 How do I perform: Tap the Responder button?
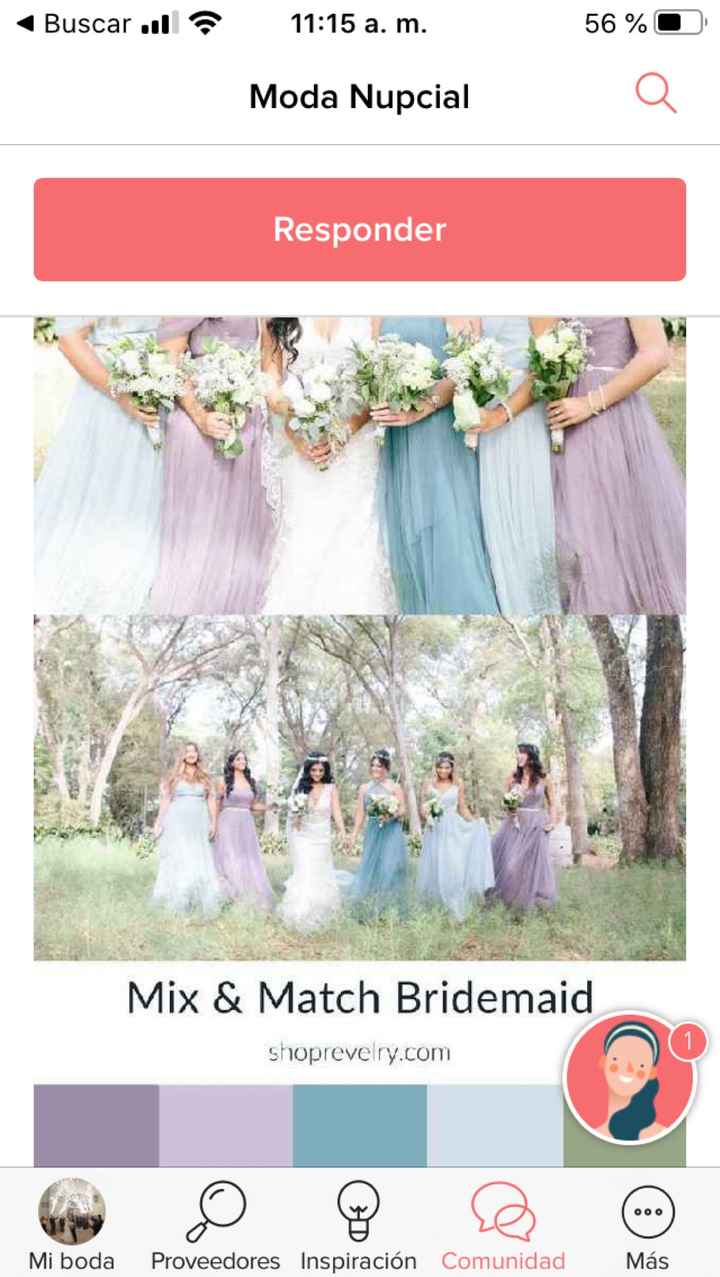coord(360,229)
